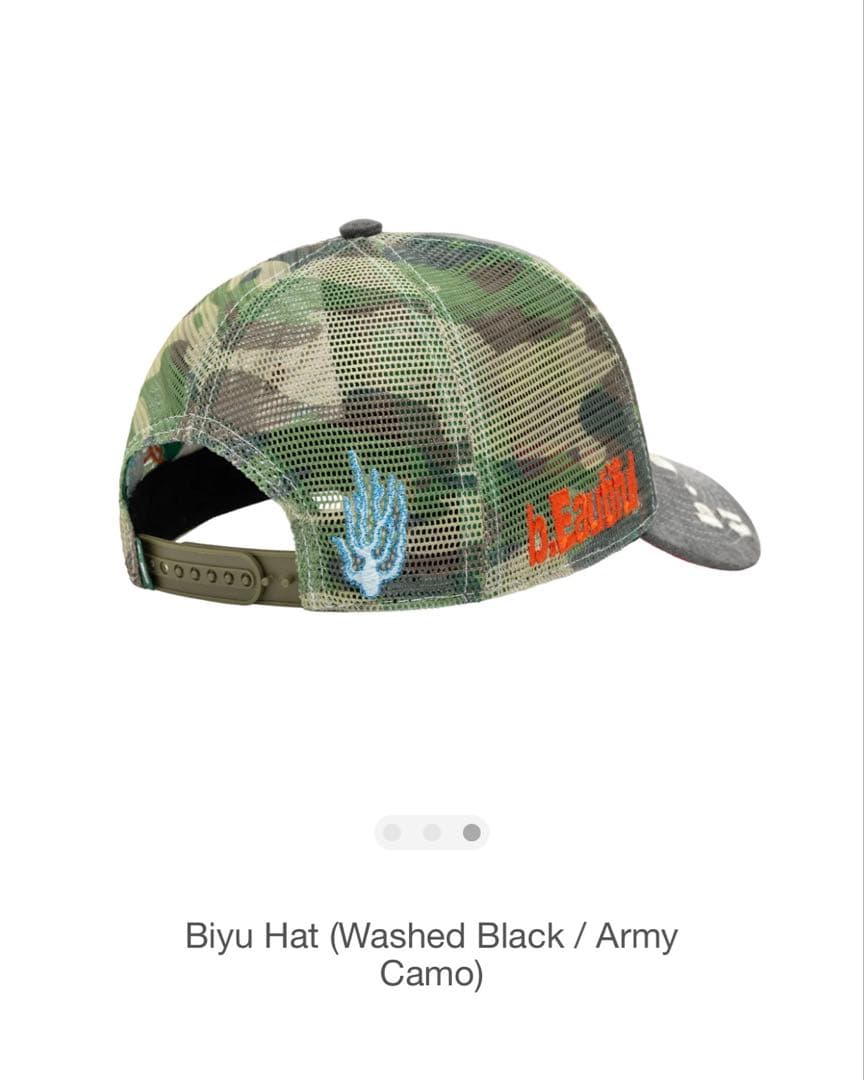Click the carousel indicator pill container
This screenshot has height=1080, width=864.
(x=430, y=831)
